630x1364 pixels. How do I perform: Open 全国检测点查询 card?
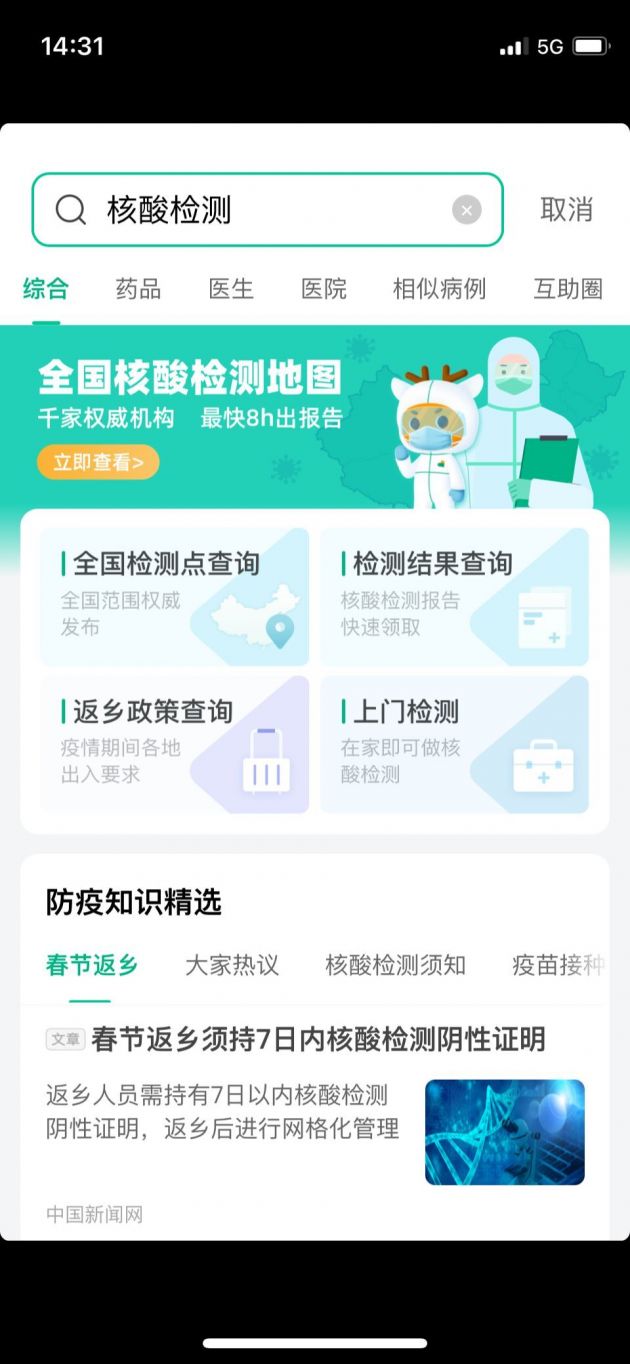[174, 597]
